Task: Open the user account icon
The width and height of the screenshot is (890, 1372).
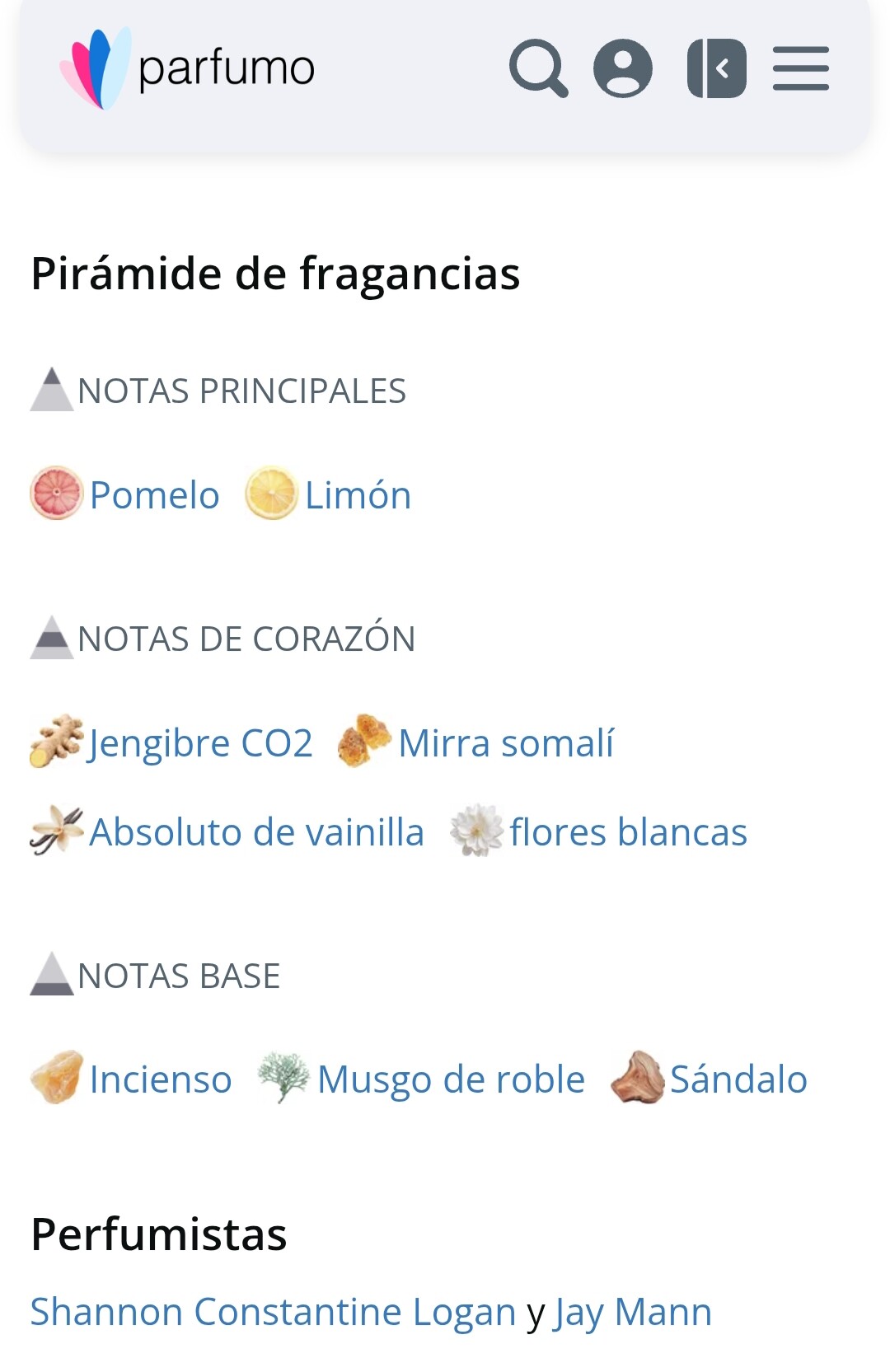Action: pyautogui.click(x=623, y=68)
